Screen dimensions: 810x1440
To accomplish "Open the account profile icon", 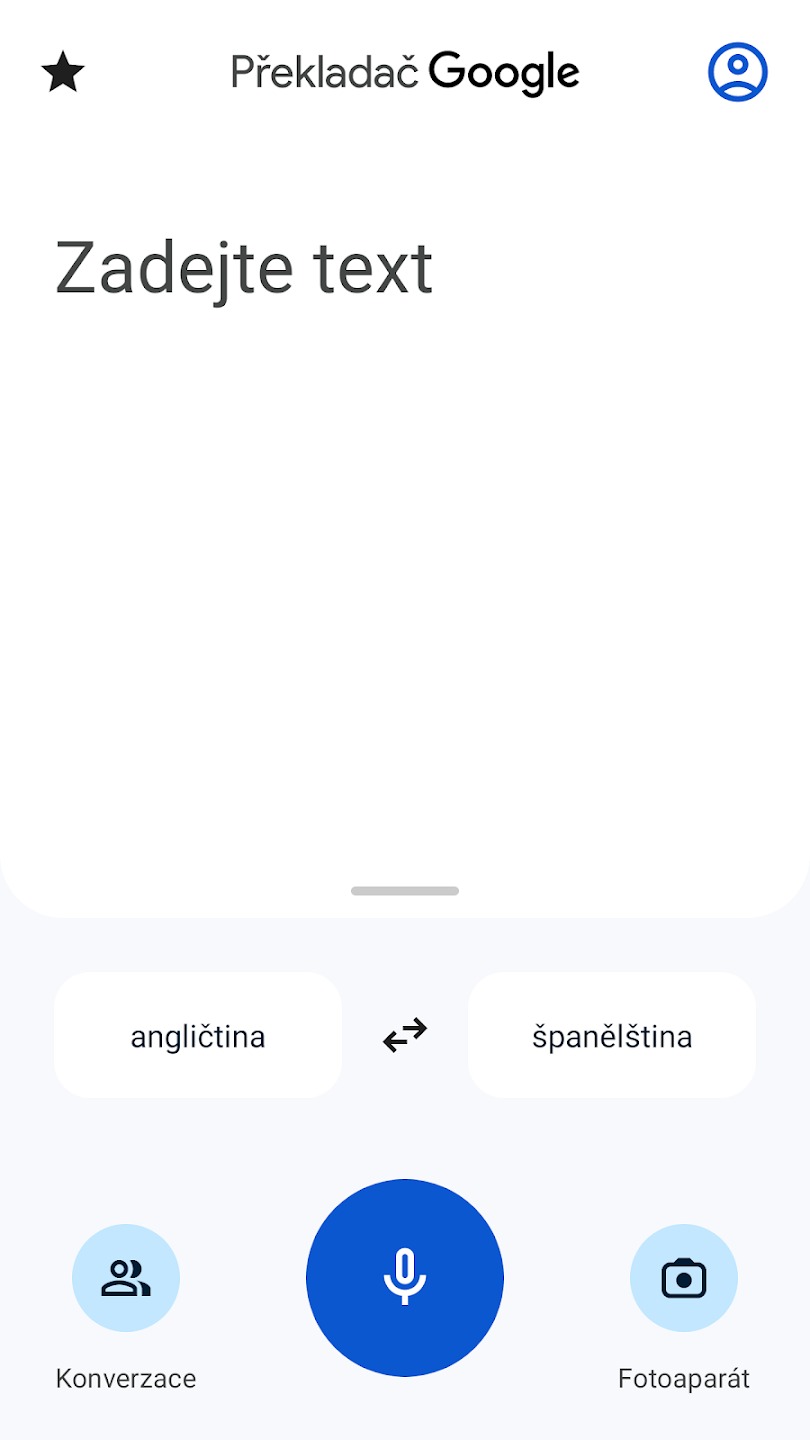I will [737, 72].
